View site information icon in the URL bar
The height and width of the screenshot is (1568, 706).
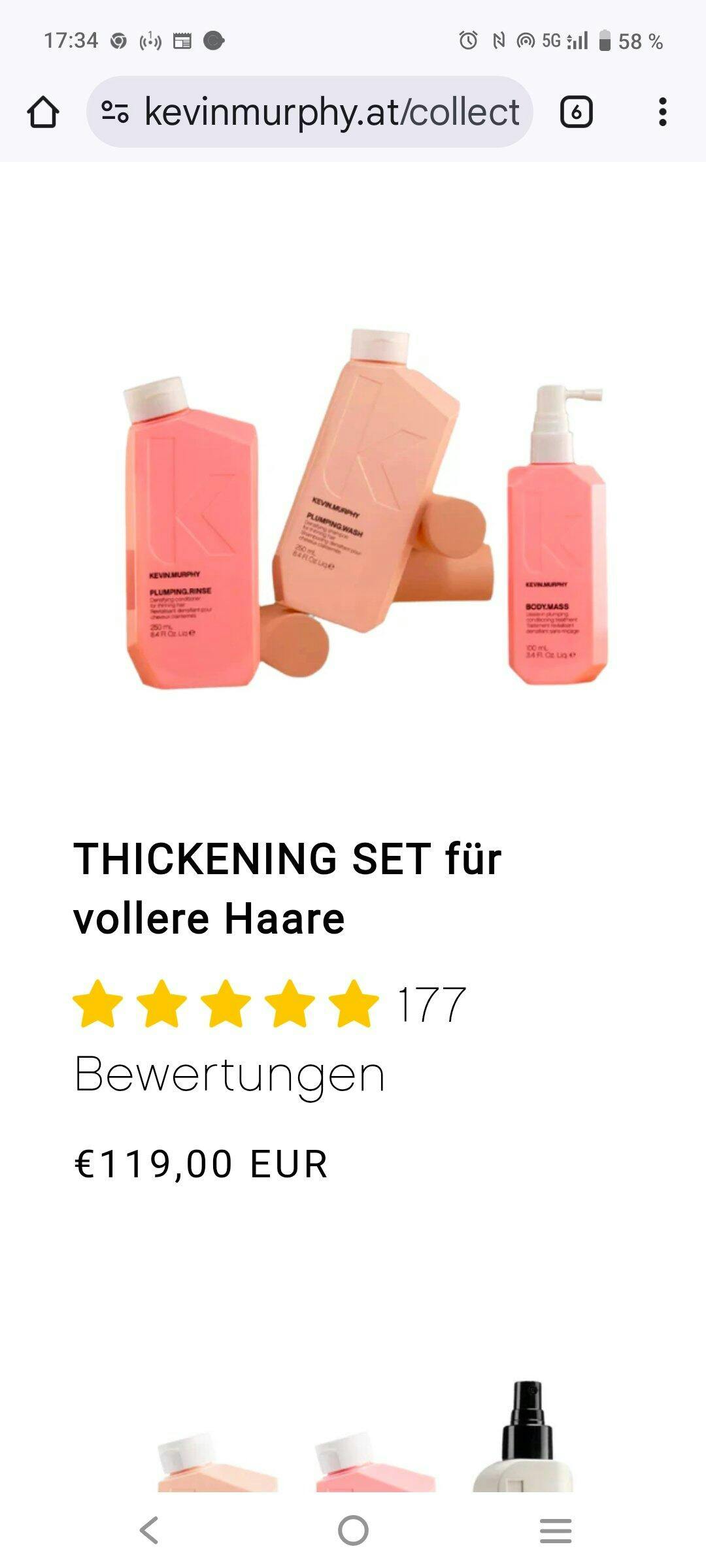[x=115, y=112]
